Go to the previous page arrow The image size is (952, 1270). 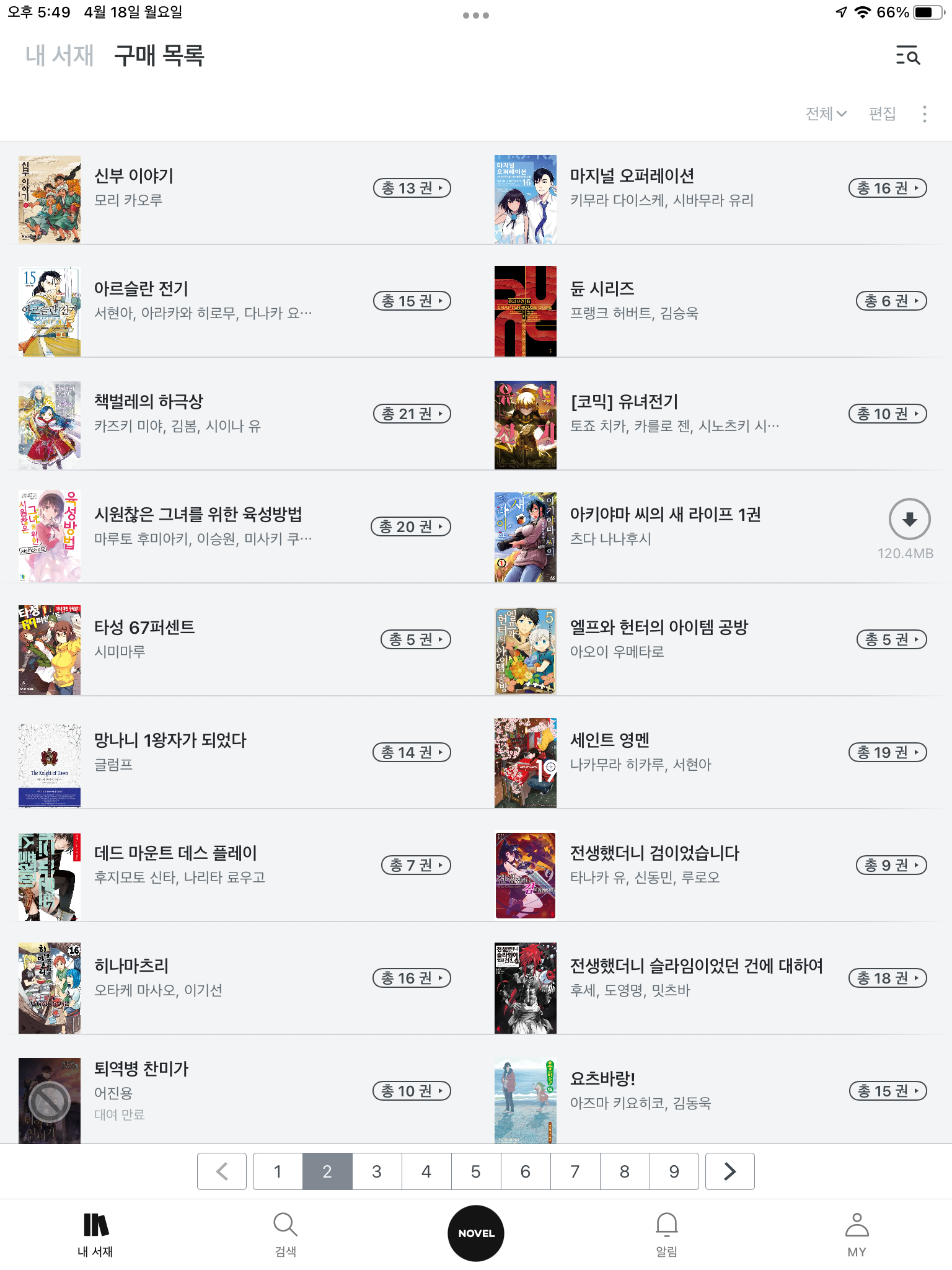point(222,1171)
